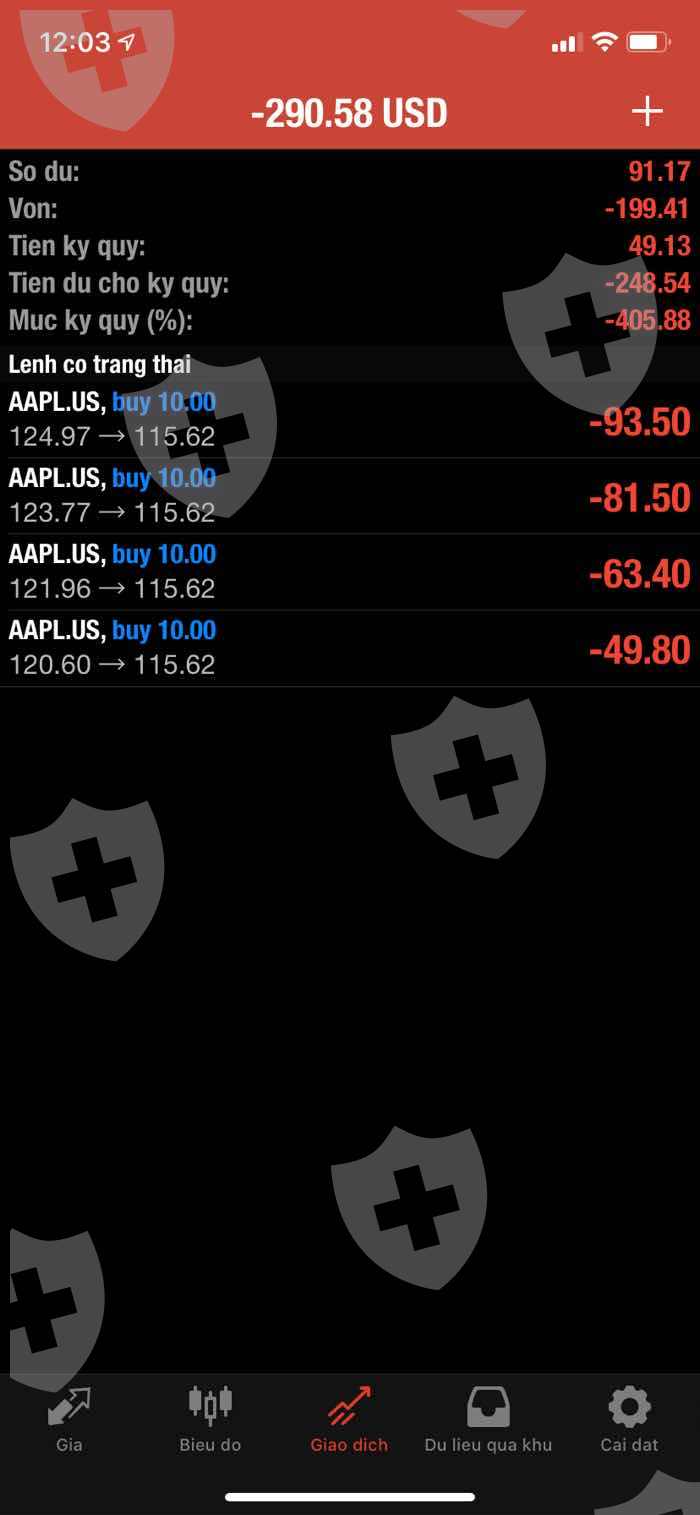Open the Du lieu qua khu tab
The width and height of the screenshot is (700, 1515).
[488, 1420]
